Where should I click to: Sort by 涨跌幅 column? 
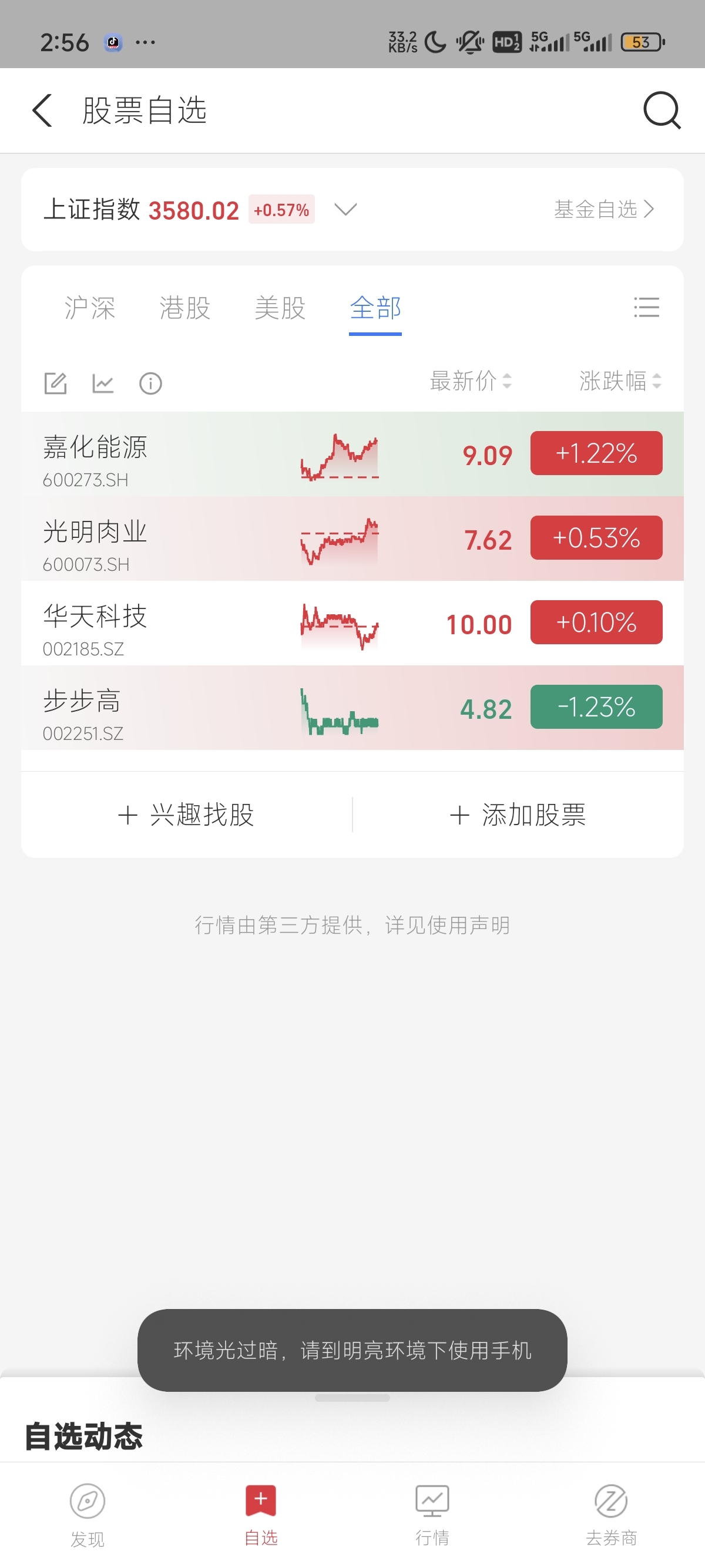point(620,381)
